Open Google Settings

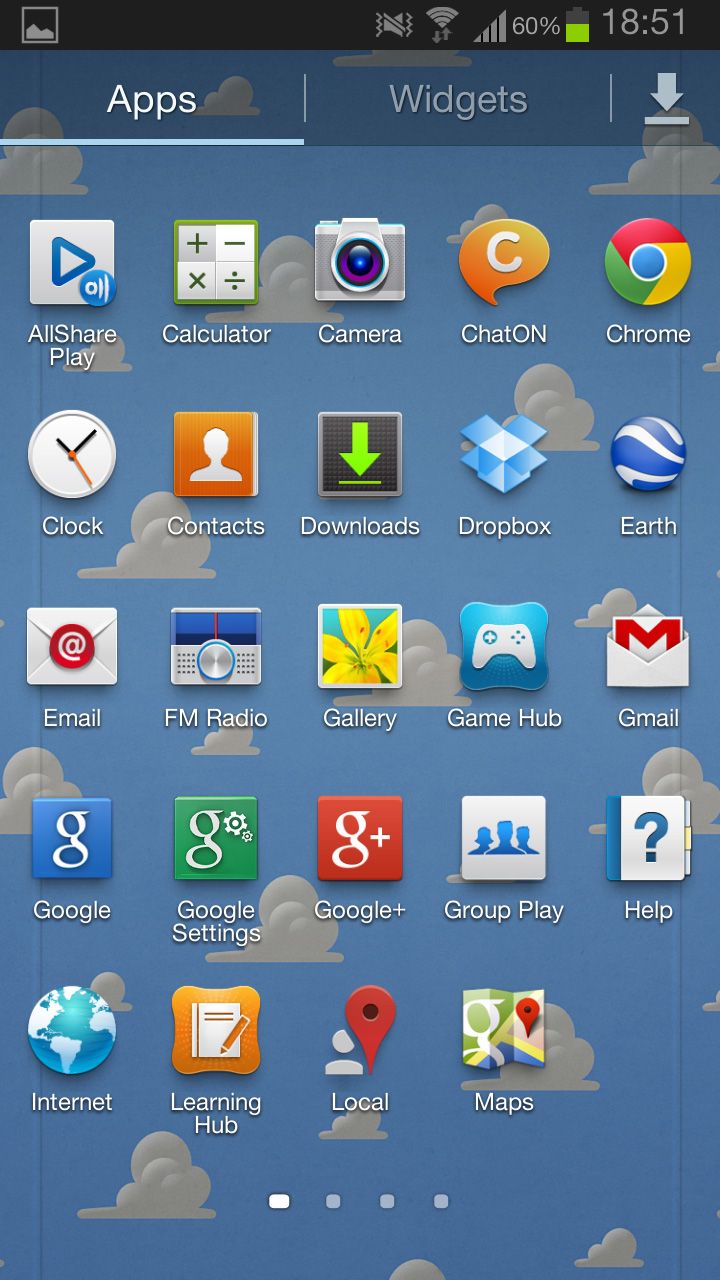216,839
